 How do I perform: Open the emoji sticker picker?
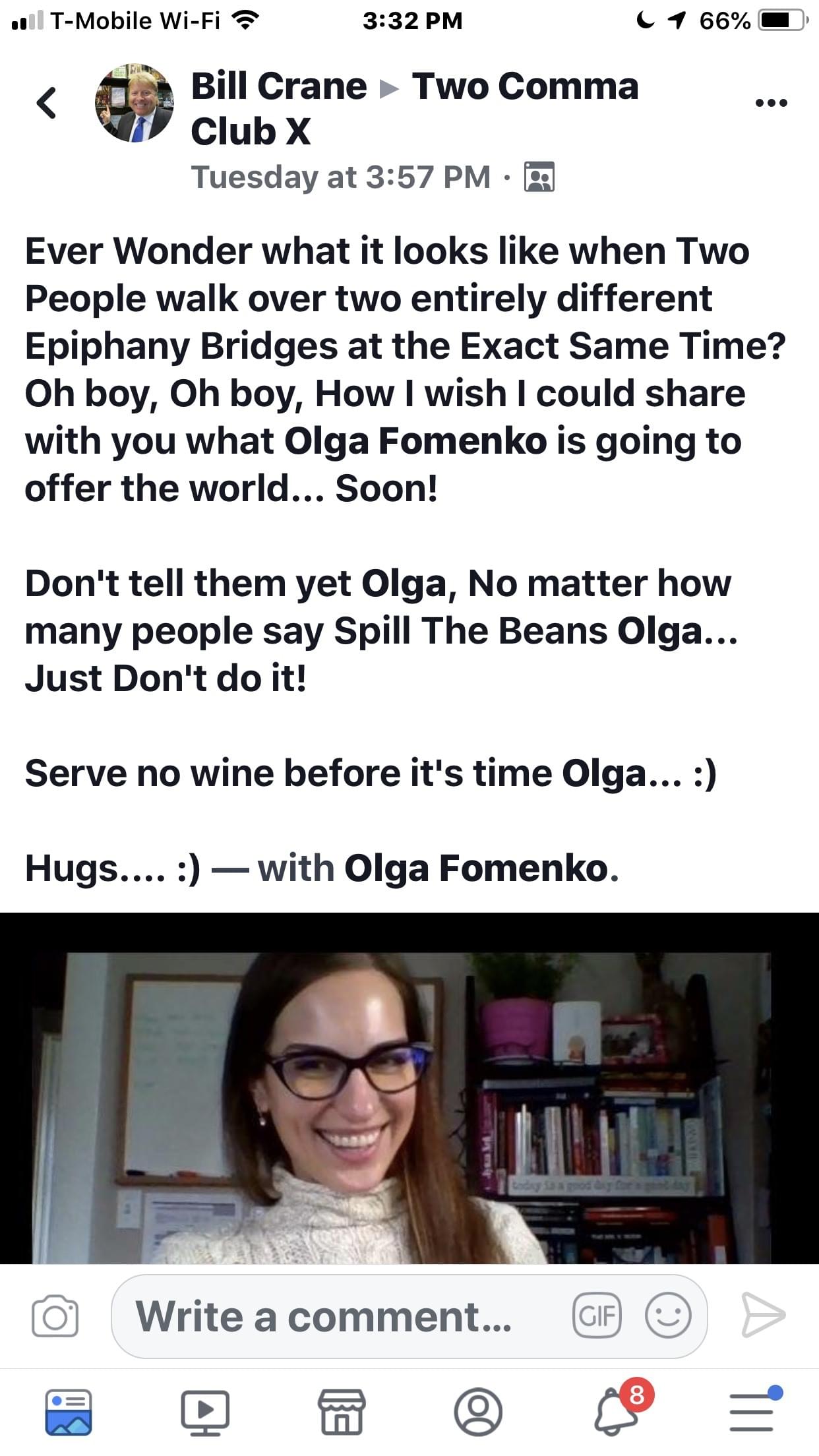point(667,1317)
